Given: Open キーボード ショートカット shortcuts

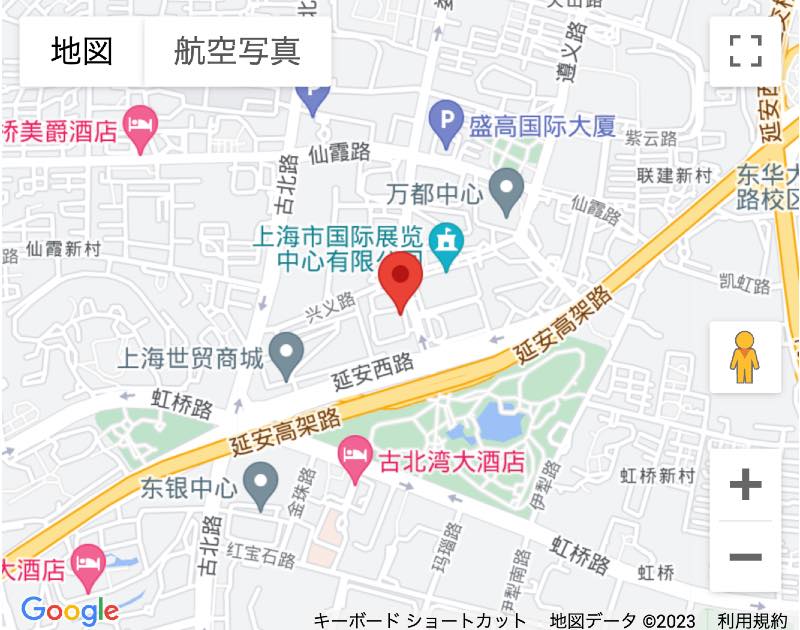Looking at the screenshot, I should (x=420, y=620).
